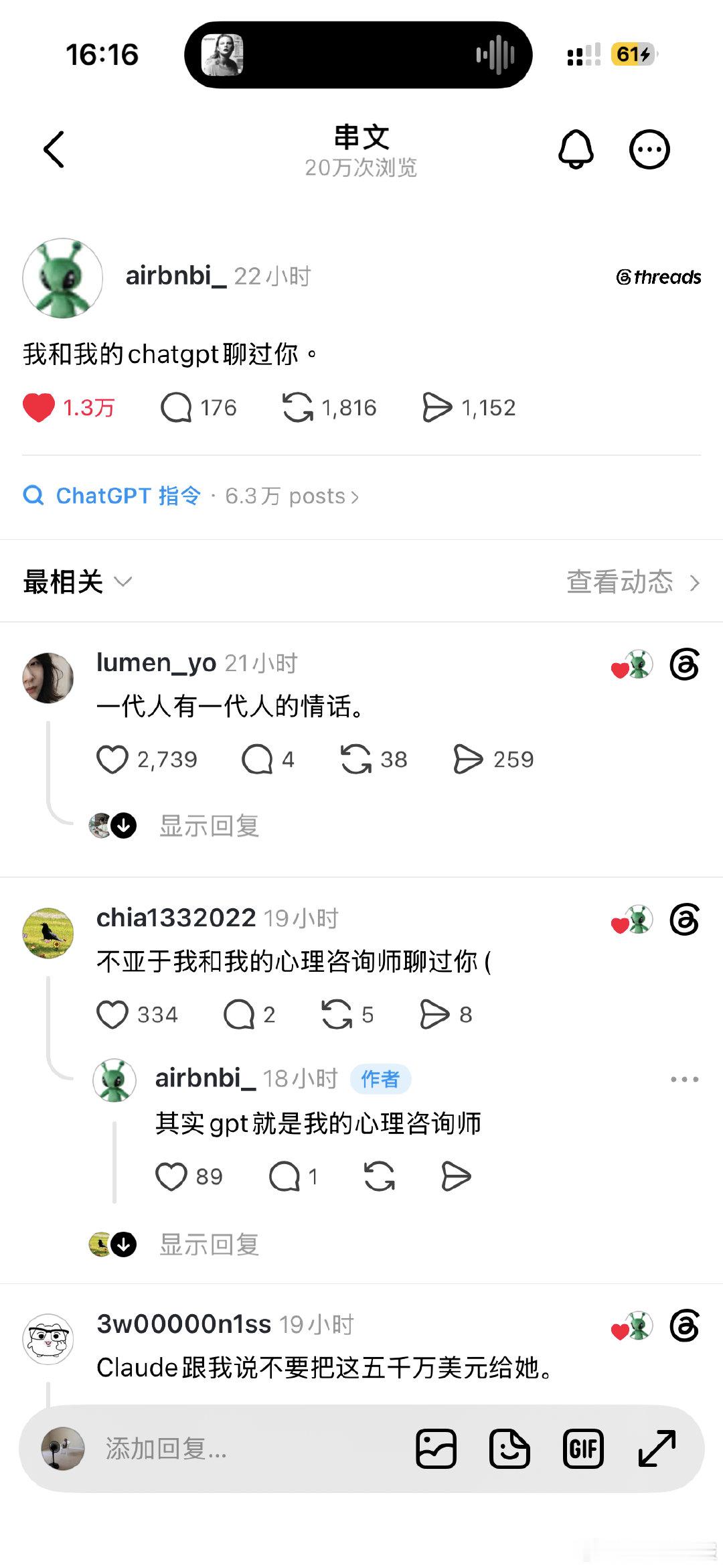Like lumen_yo's reply
The width and height of the screenshot is (723, 1568).
pos(112,760)
